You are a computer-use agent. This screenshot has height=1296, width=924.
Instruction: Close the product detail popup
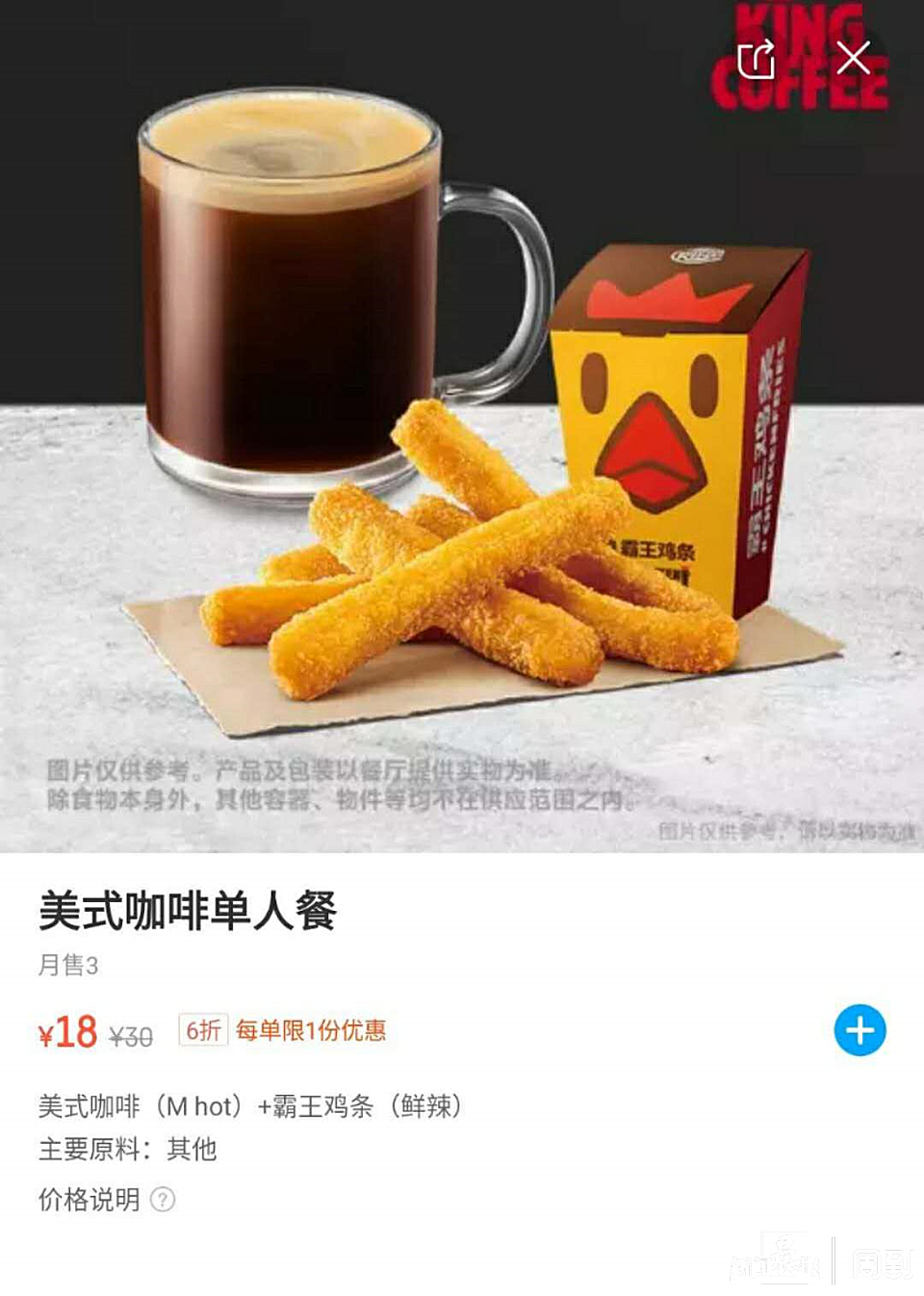853,58
